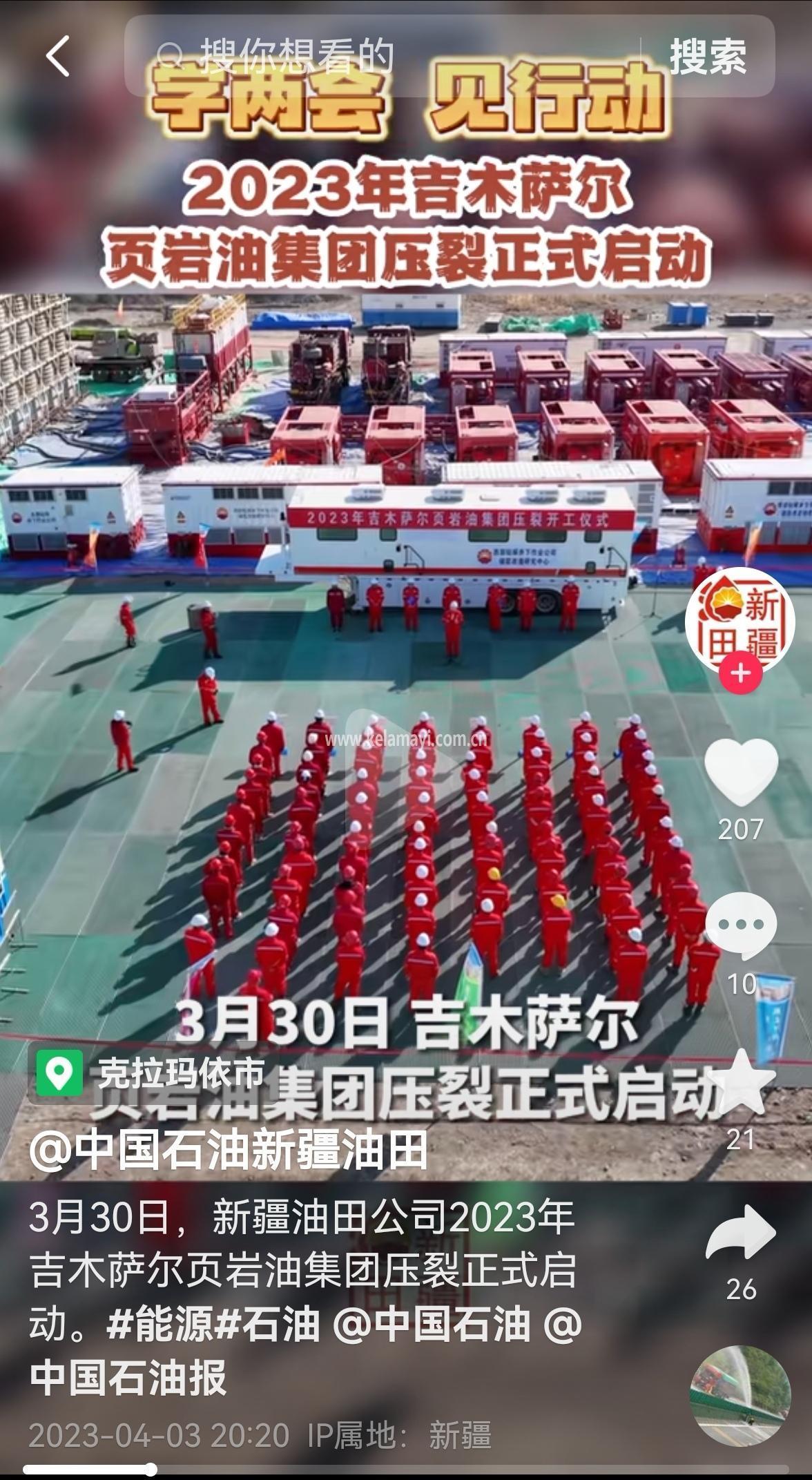Tap the search input field
812x1480 pixels.
click(387, 57)
